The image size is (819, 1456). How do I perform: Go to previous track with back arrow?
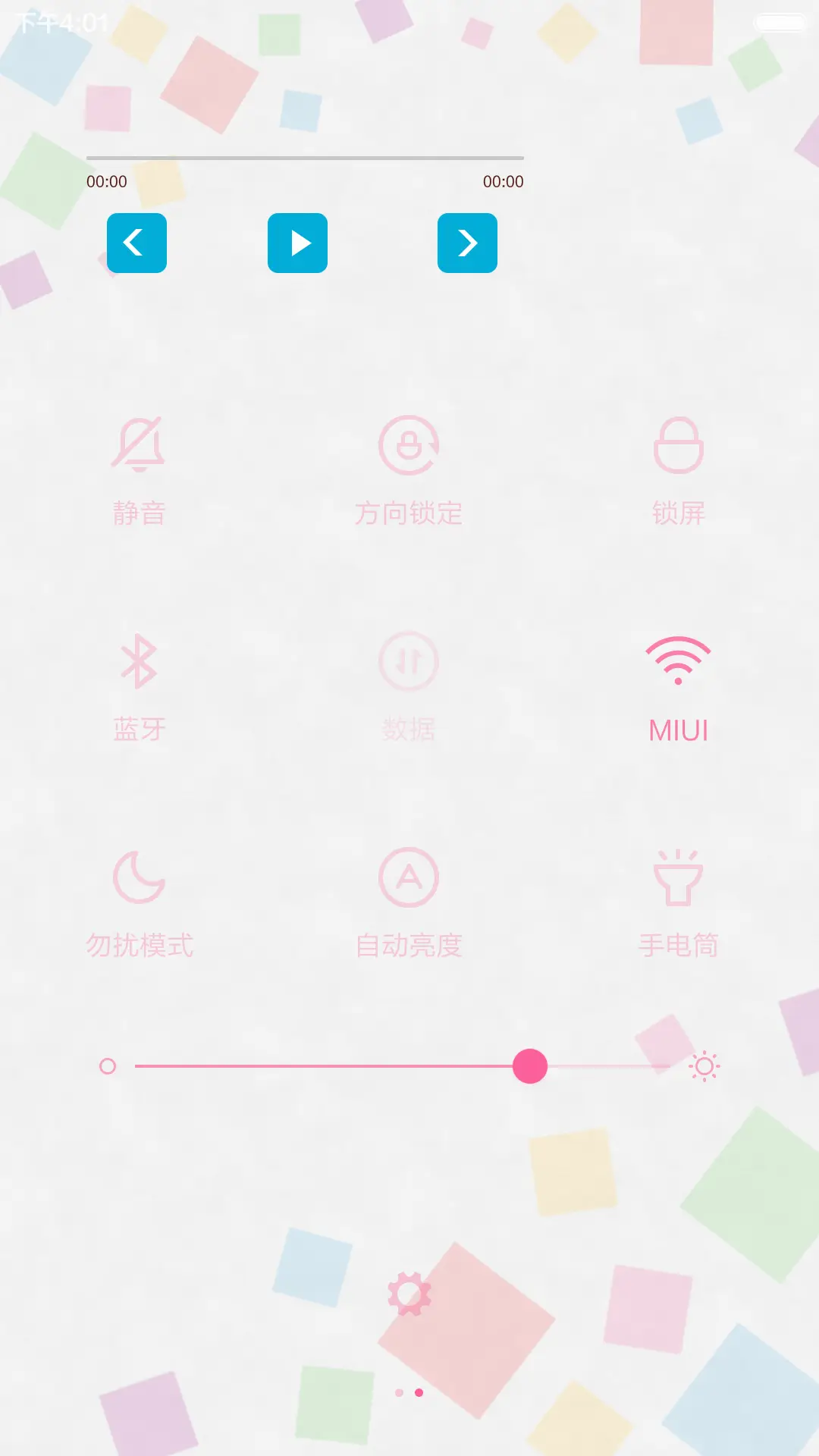pyautogui.click(x=136, y=244)
